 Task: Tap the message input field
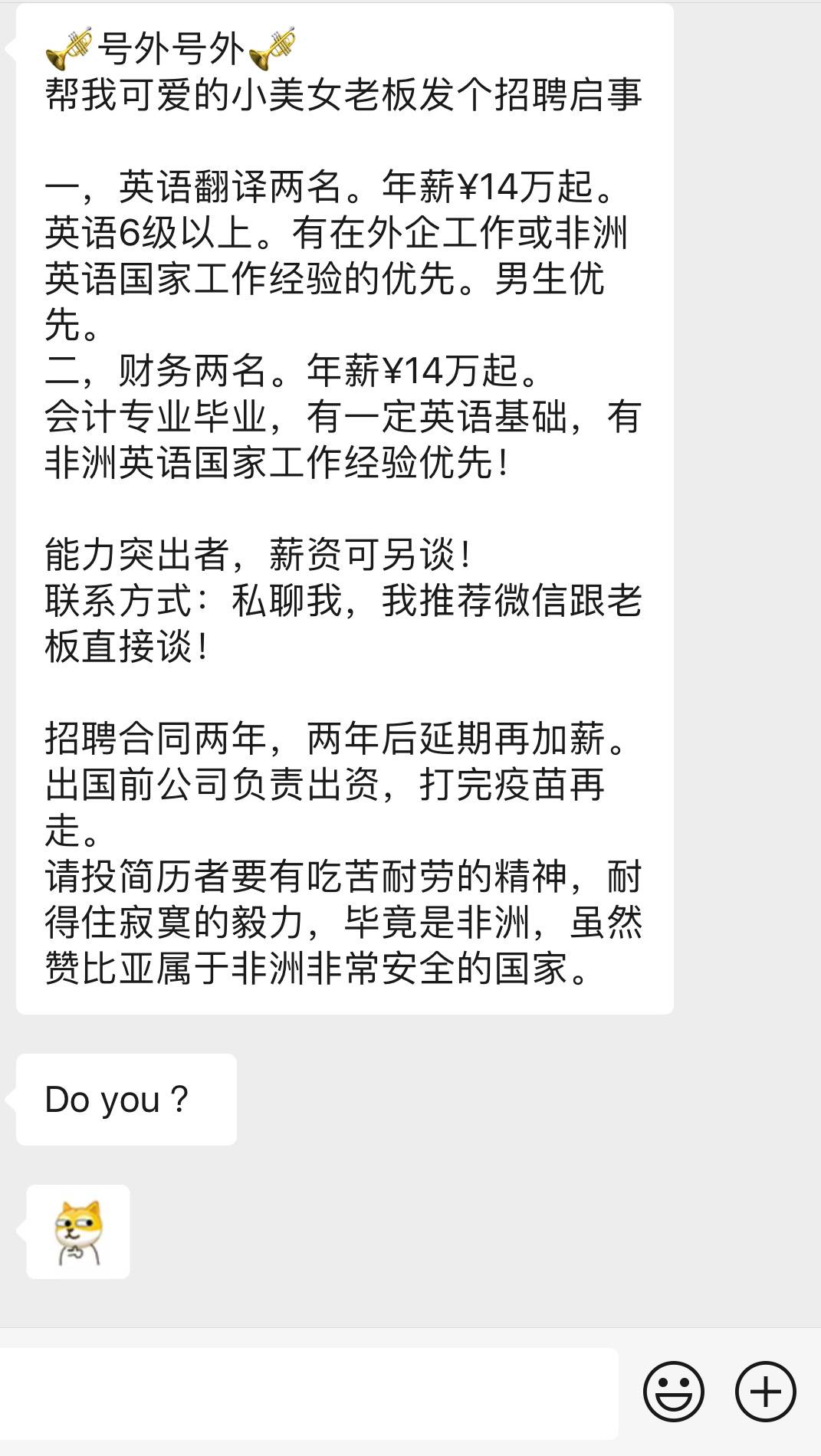tap(307, 1392)
